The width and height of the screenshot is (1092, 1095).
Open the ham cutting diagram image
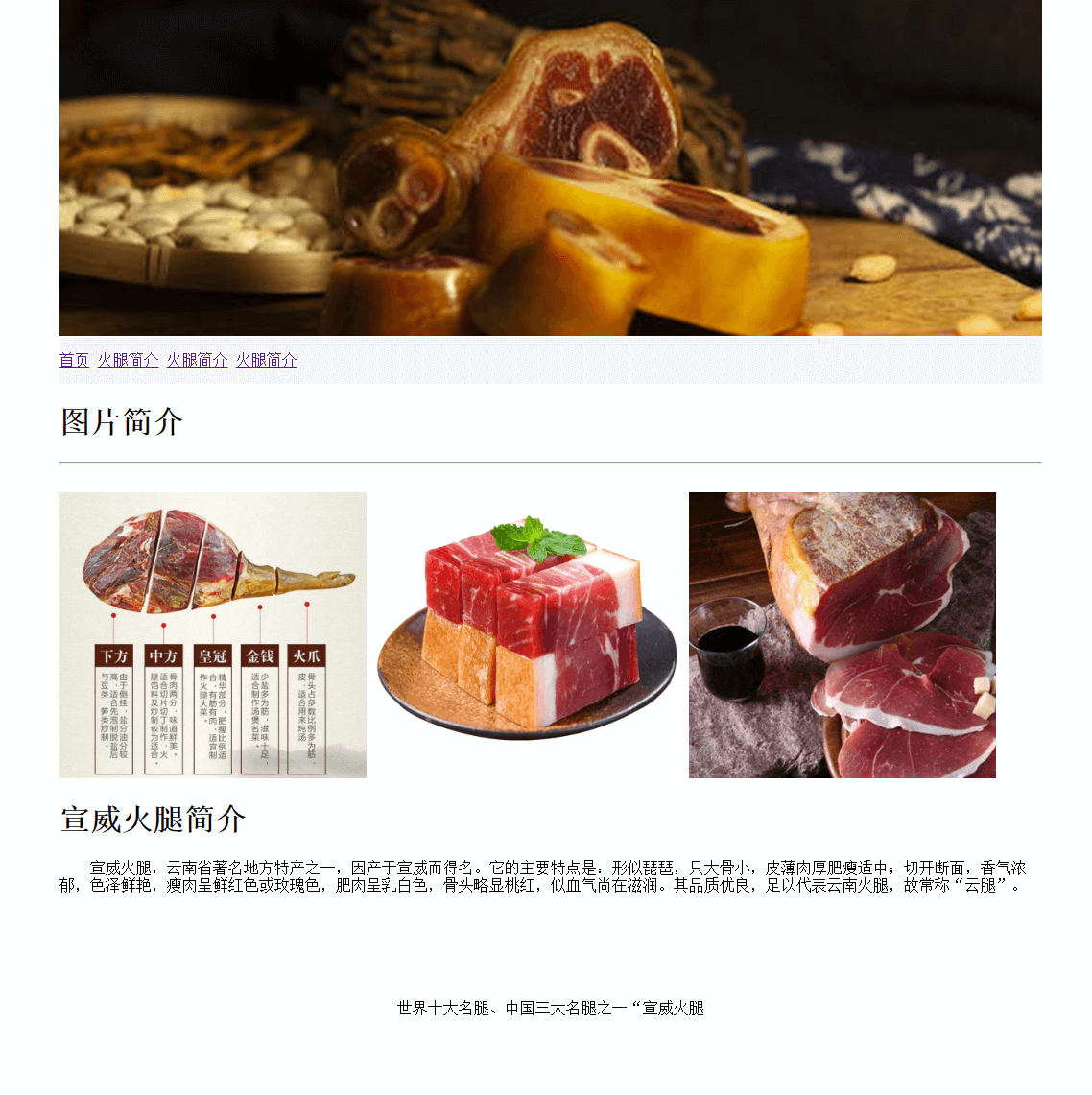(x=212, y=634)
